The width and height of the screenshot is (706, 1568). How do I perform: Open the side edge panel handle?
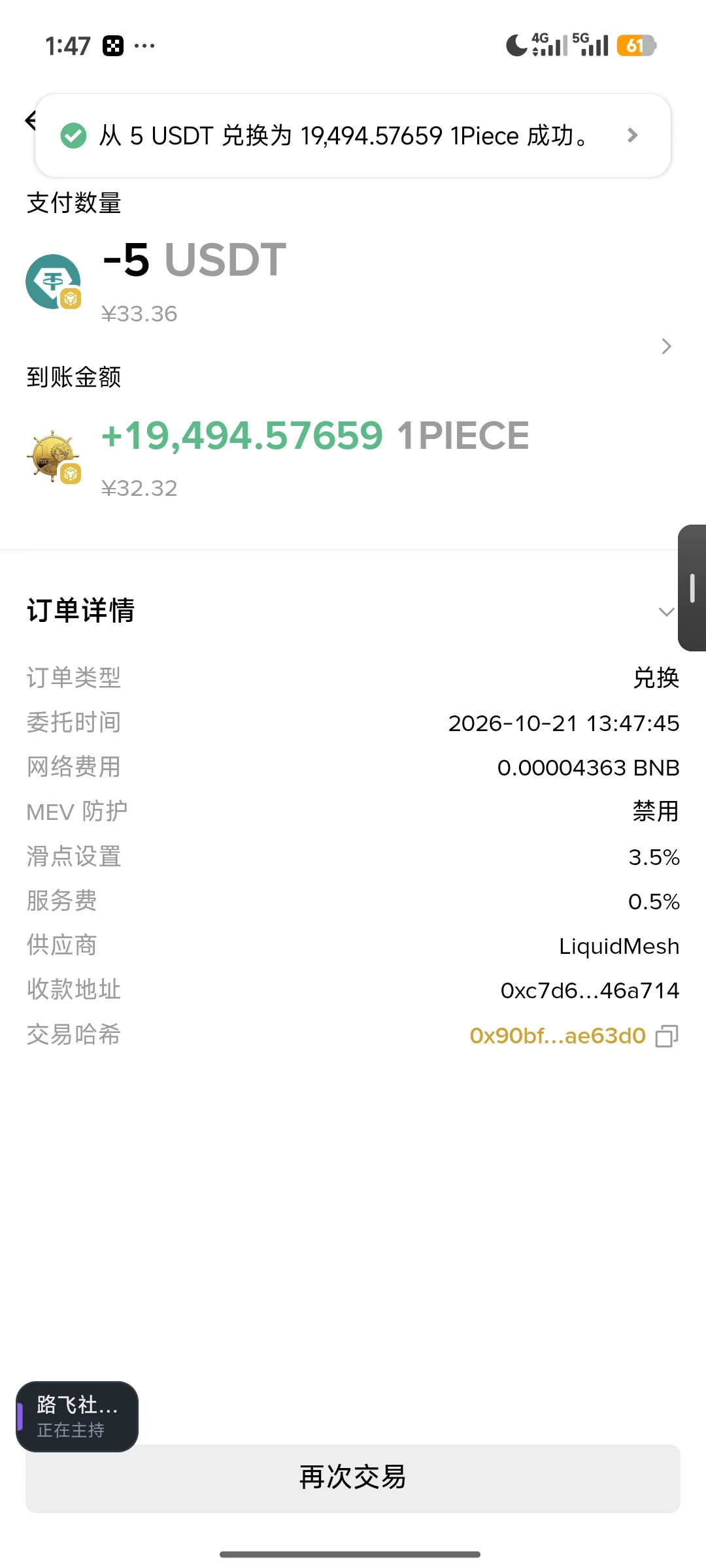(692, 588)
